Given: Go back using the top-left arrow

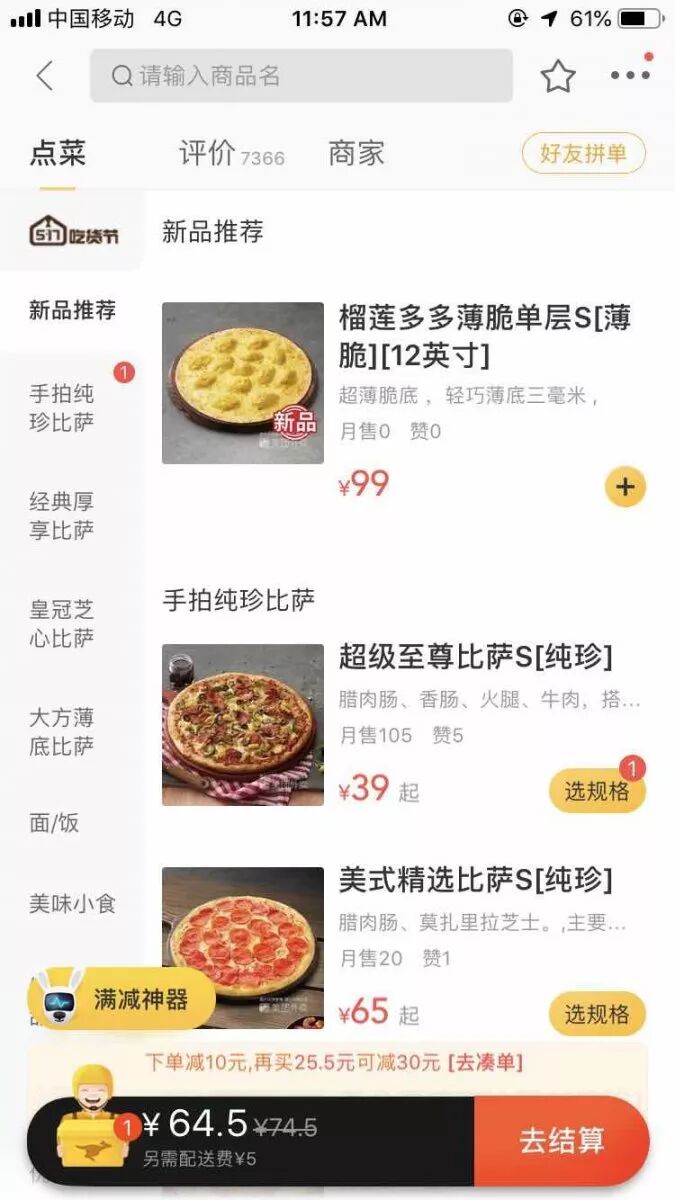Looking at the screenshot, I should point(44,76).
